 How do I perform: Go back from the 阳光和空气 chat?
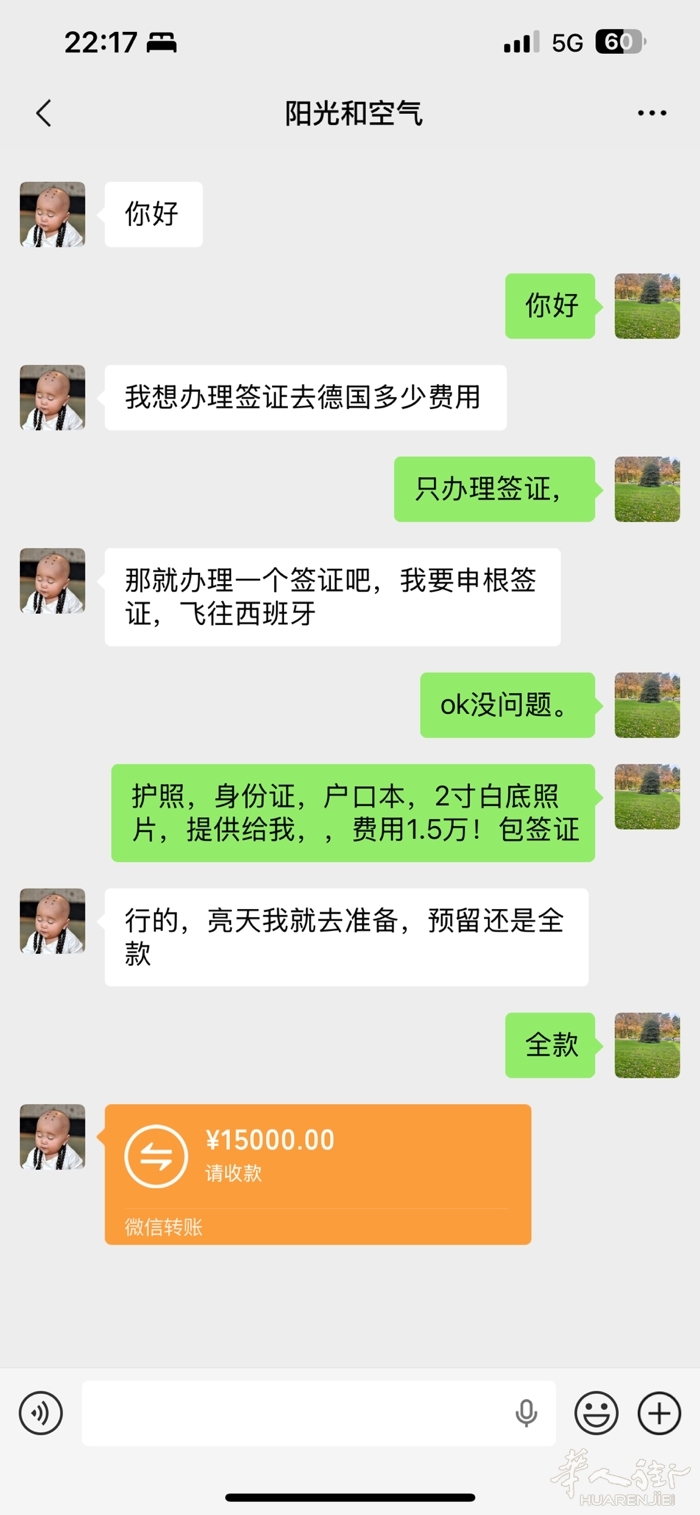pyautogui.click(x=43, y=113)
